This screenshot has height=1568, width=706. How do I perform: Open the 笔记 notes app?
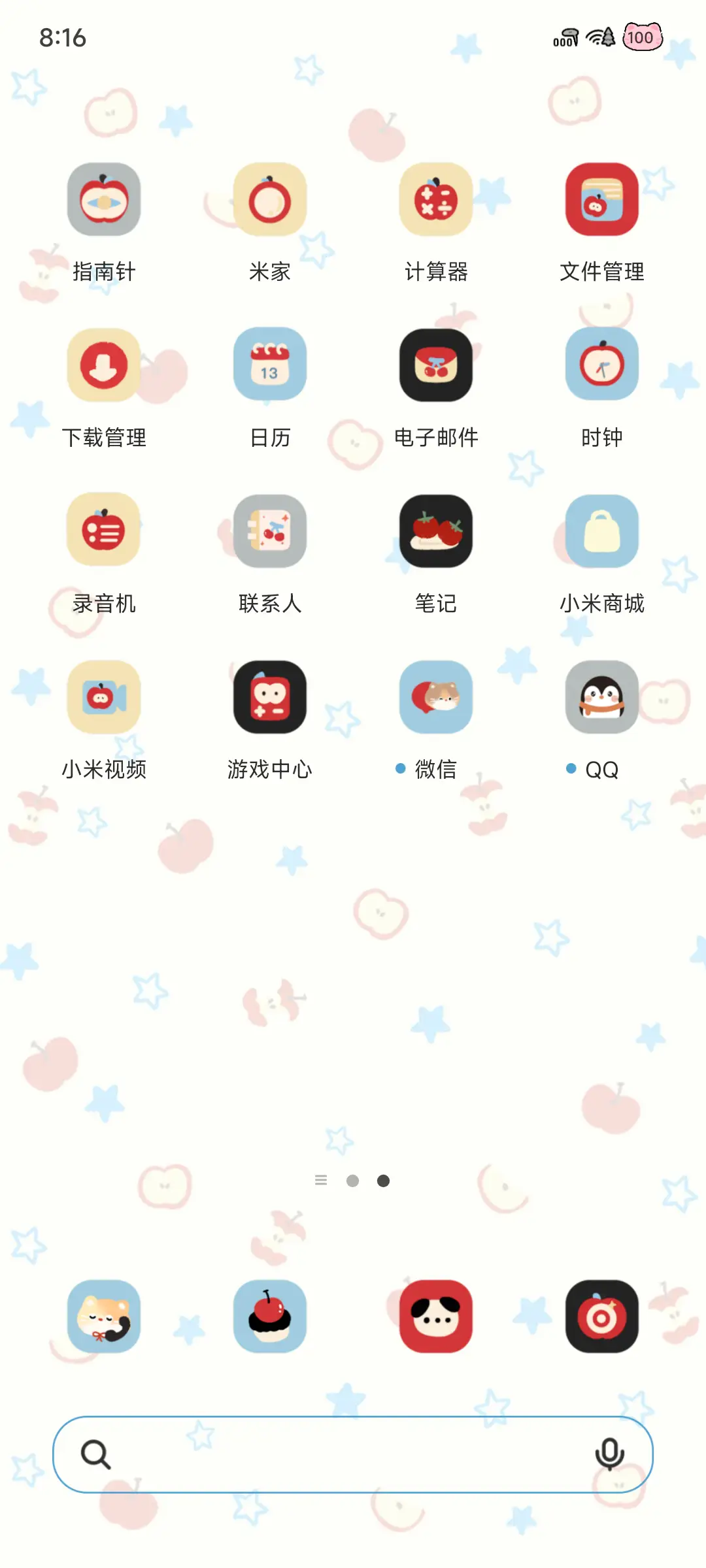pyautogui.click(x=435, y=531)
